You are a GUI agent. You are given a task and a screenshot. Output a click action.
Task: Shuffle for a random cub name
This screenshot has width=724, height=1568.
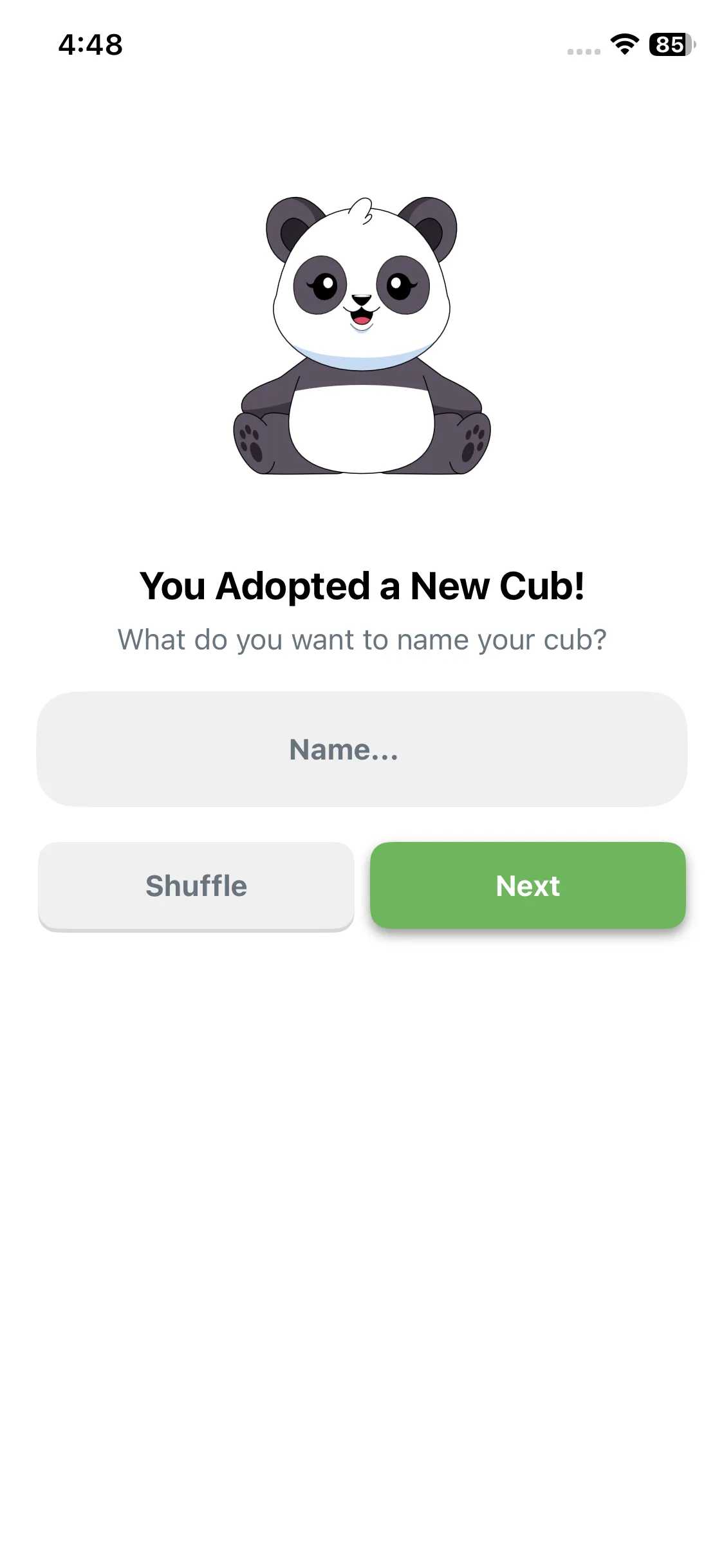click(x=196, y=886)
